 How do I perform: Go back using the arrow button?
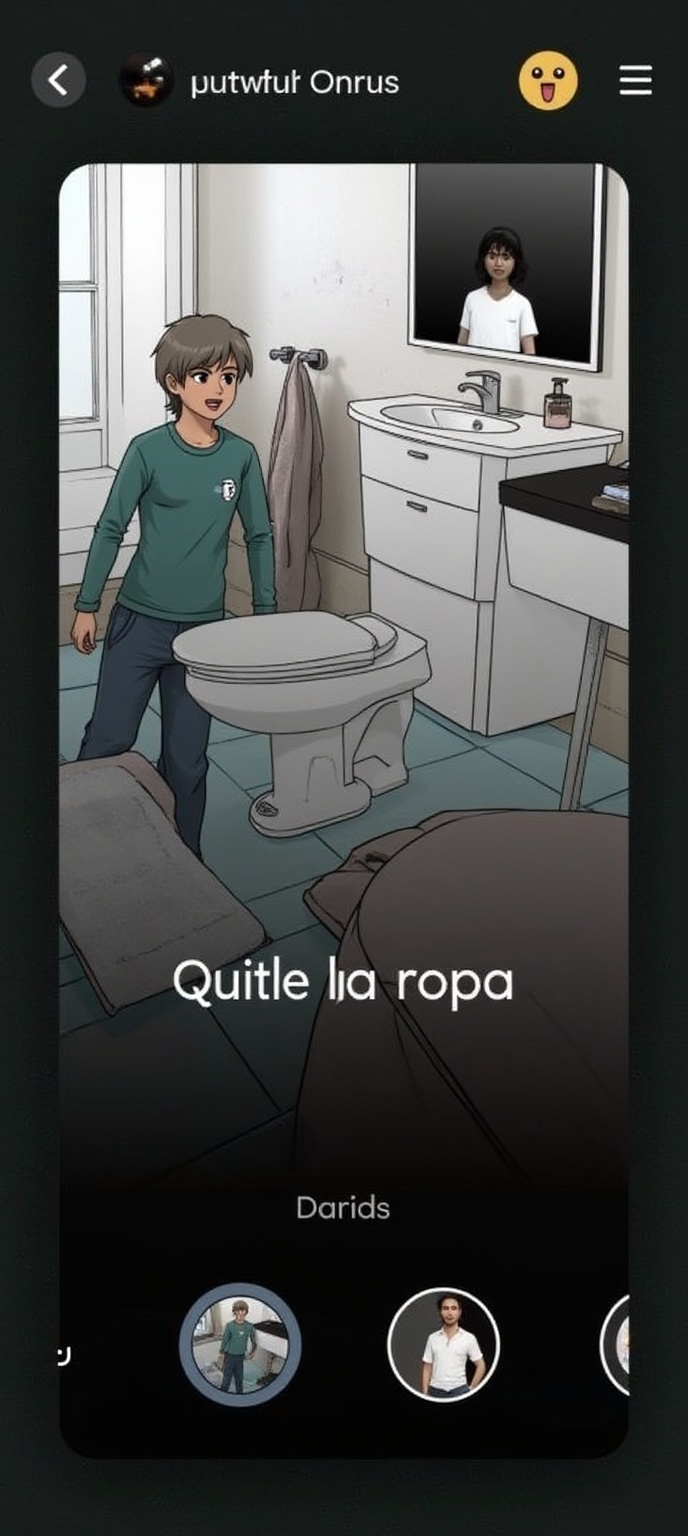58,80
